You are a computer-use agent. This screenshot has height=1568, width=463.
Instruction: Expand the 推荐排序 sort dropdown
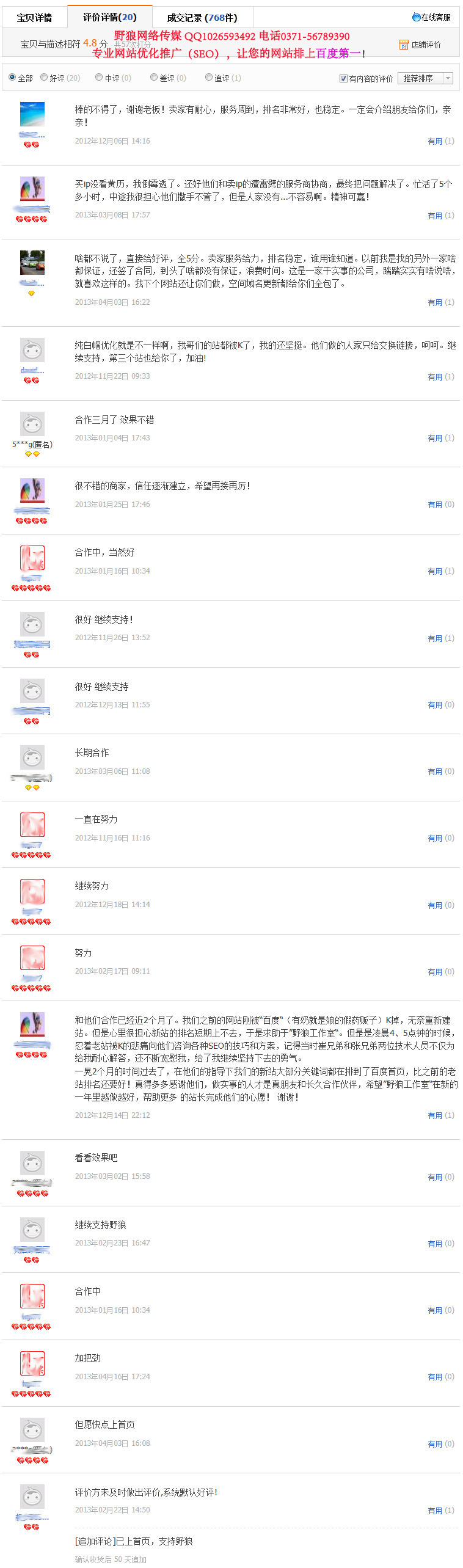click(x=425, y=78)
